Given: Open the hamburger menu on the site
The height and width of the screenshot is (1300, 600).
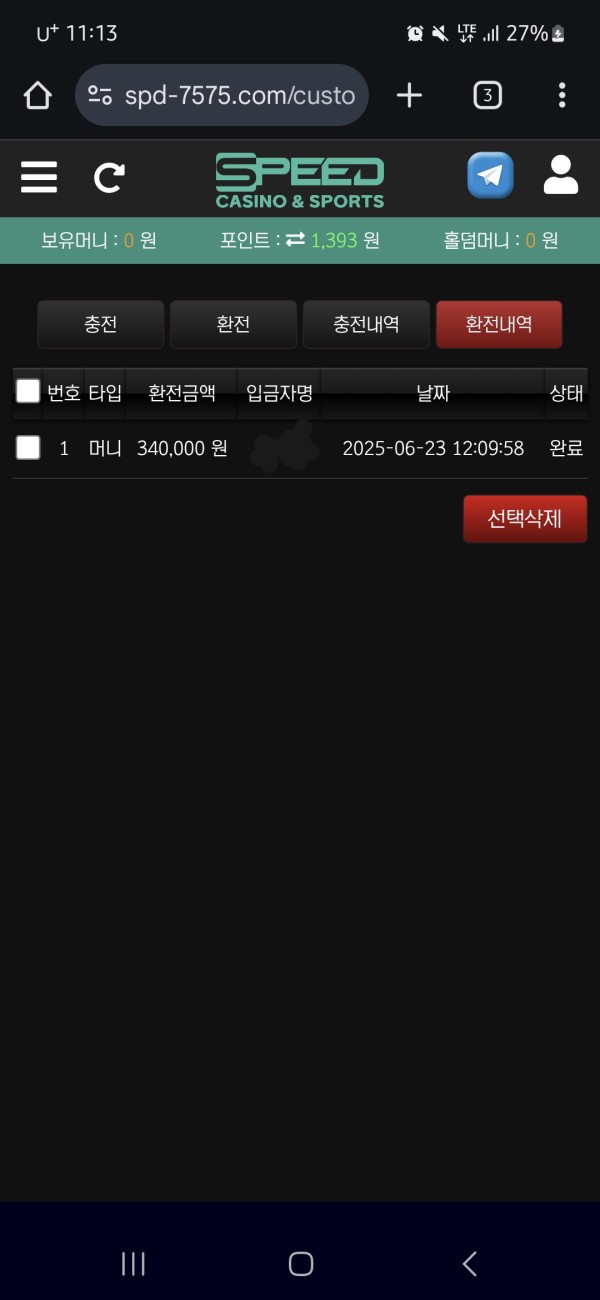Looking at the screenshot, I should 39,177.
